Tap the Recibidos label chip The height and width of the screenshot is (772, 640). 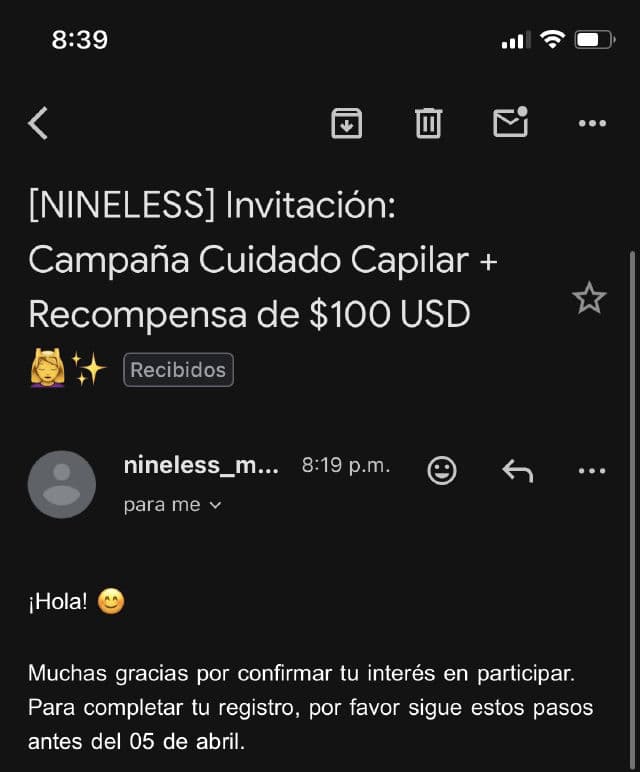click(x=178, y=370)
